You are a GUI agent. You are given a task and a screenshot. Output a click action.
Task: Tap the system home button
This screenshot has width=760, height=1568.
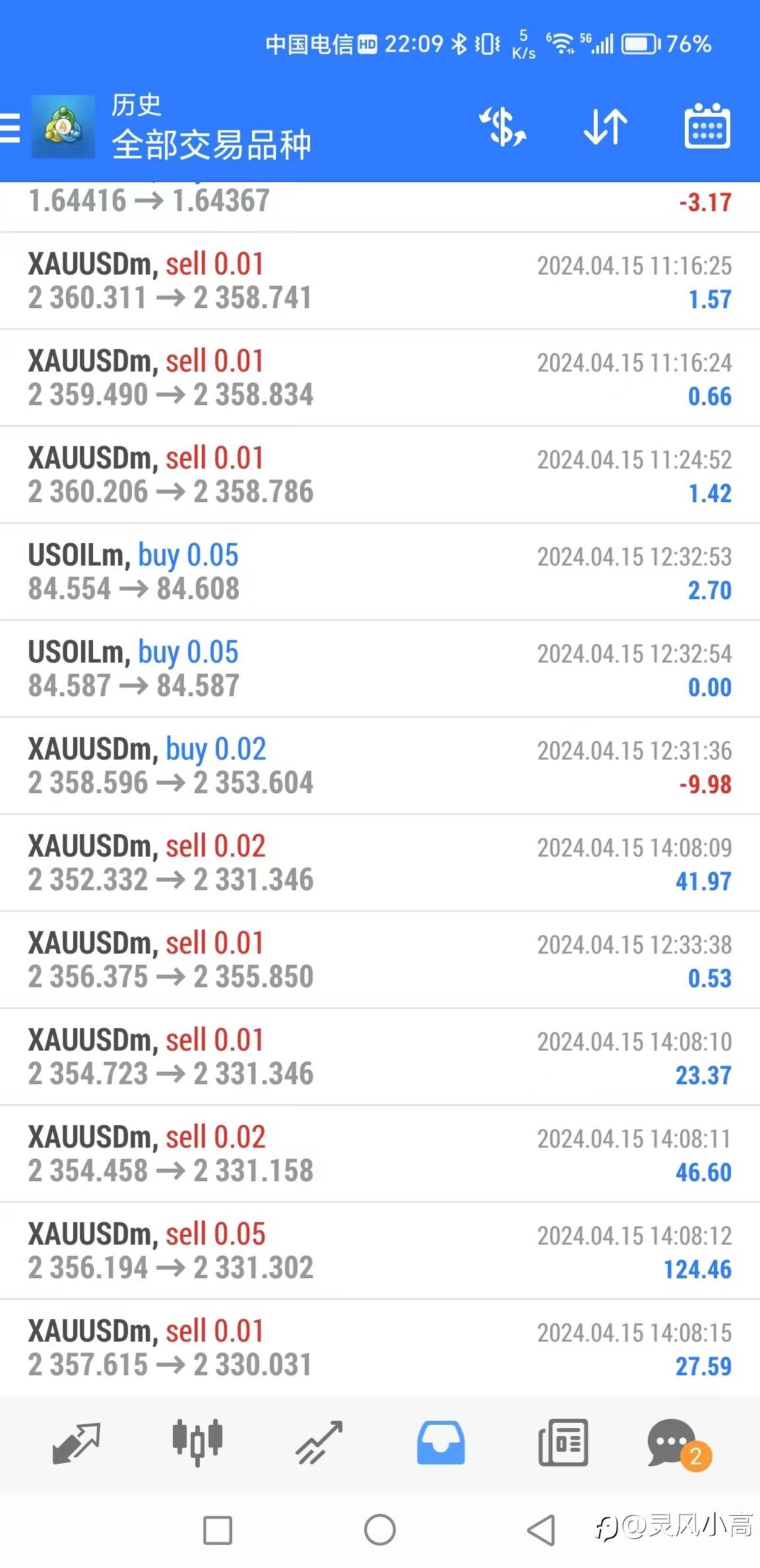[380, 1530]
